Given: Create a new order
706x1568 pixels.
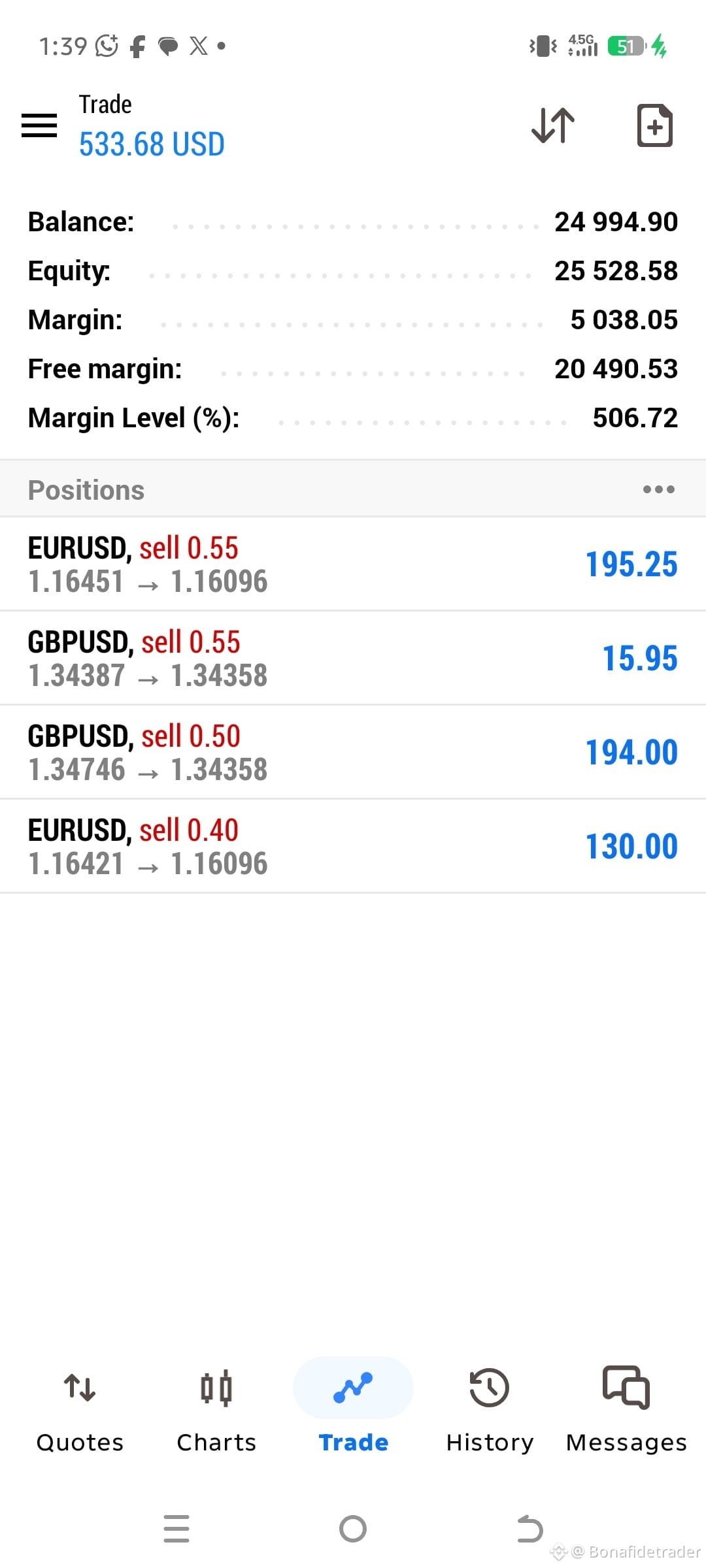Looking at the screenshot, I should pos(654,125).
